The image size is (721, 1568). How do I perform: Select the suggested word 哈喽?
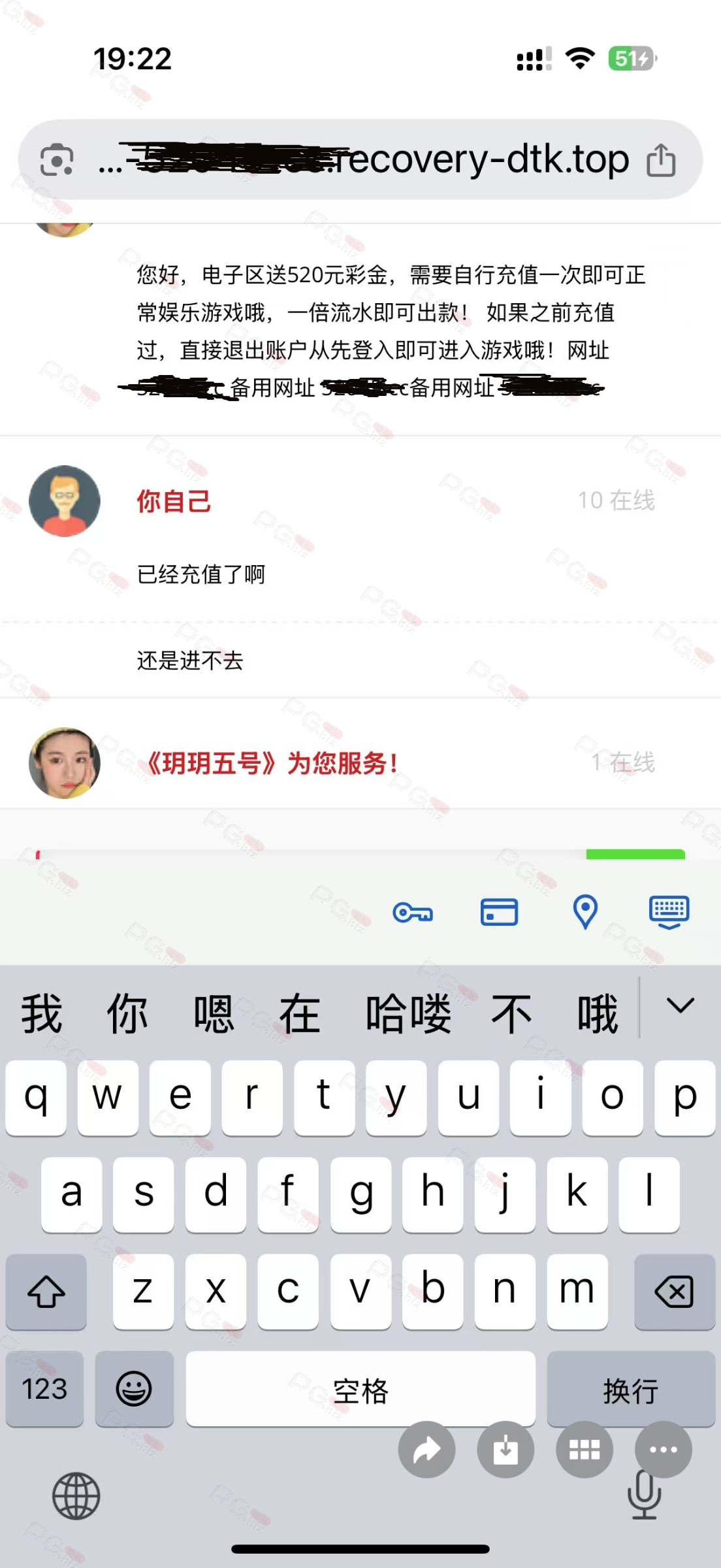tap(409, 1014)
